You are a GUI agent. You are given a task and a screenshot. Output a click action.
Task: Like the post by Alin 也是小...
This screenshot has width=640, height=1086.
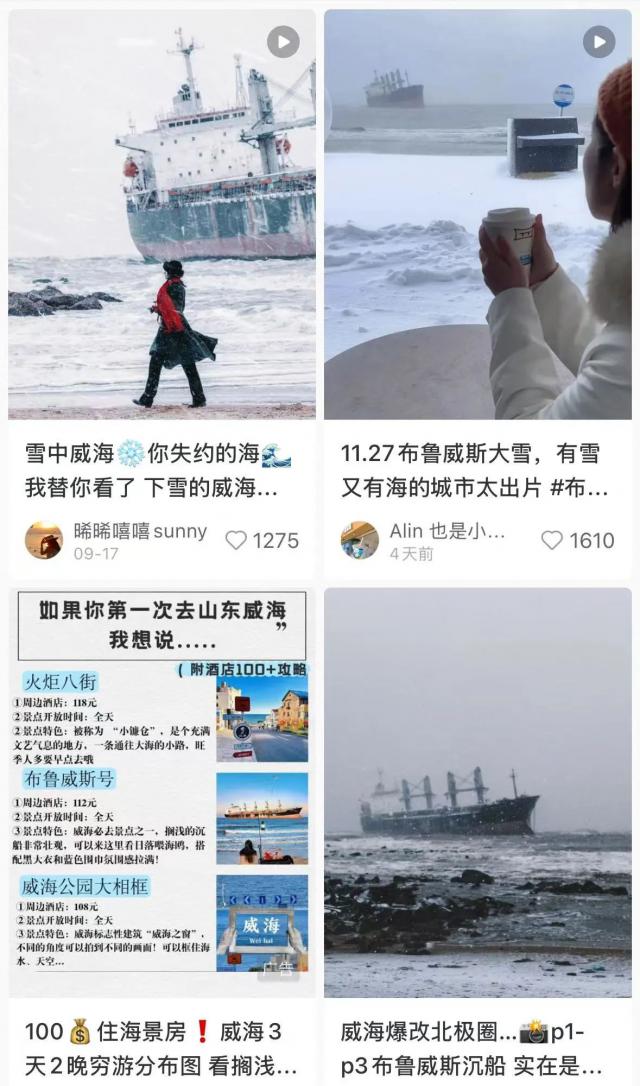click(x=552, y=541)
